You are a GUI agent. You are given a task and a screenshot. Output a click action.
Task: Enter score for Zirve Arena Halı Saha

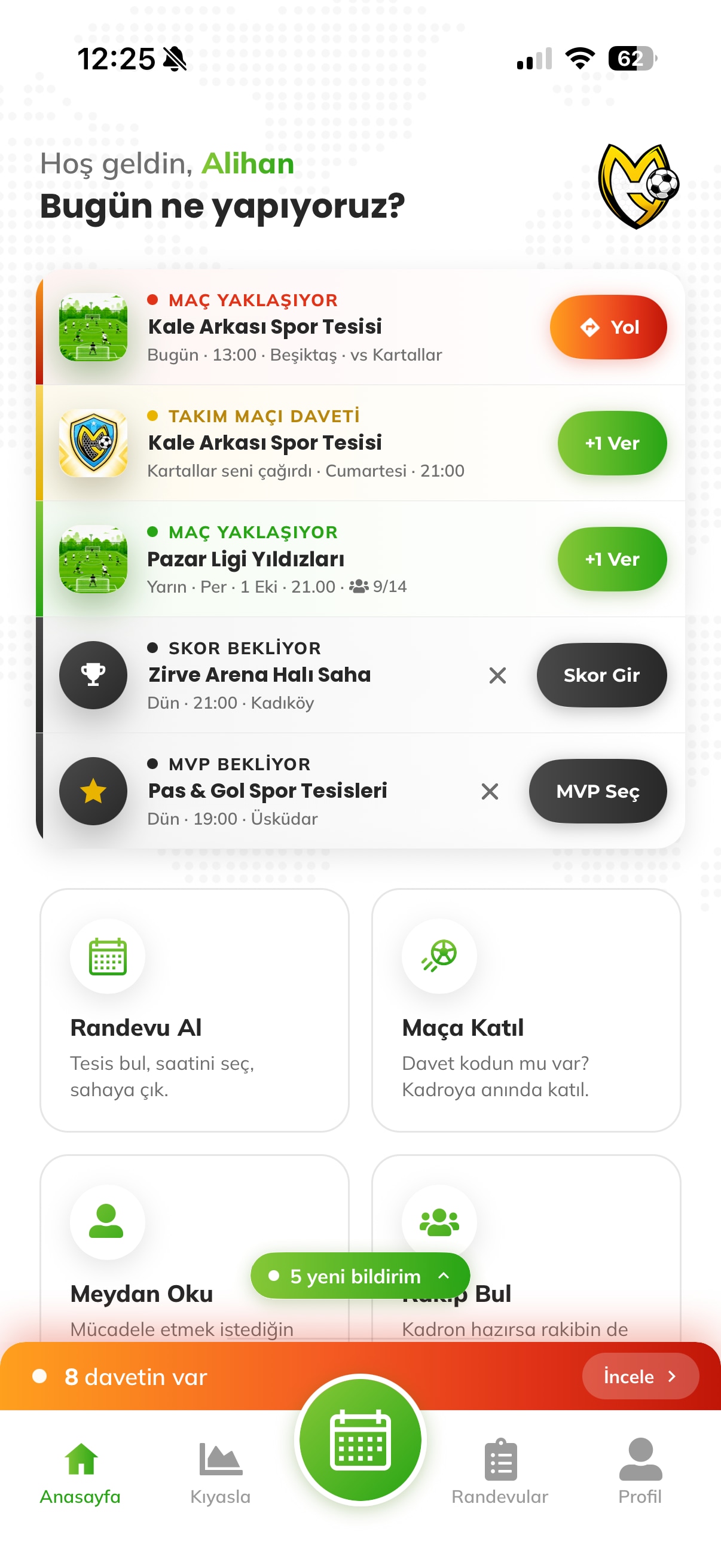point(601,675)
